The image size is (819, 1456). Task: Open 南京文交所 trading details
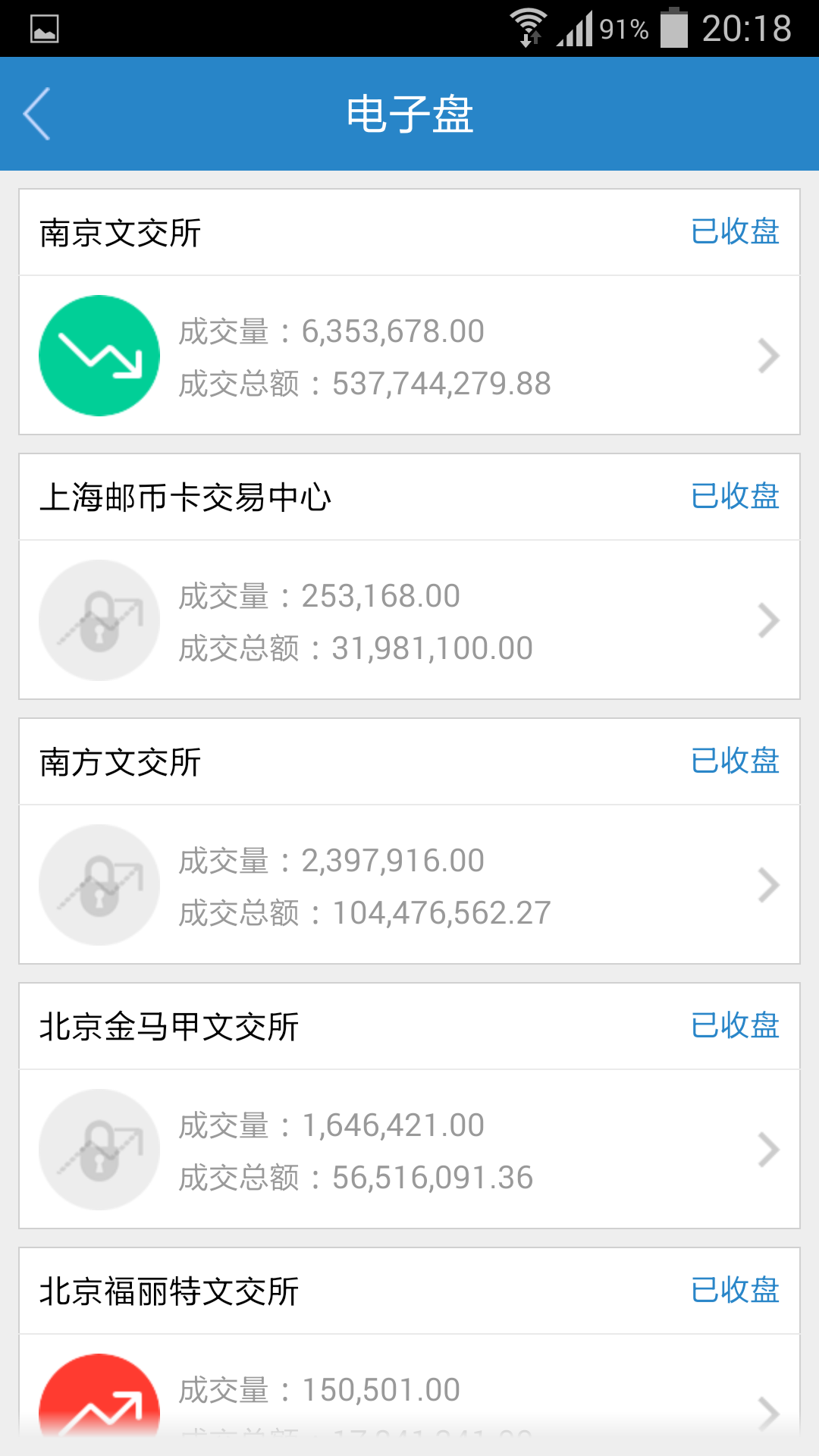point(409,356)
